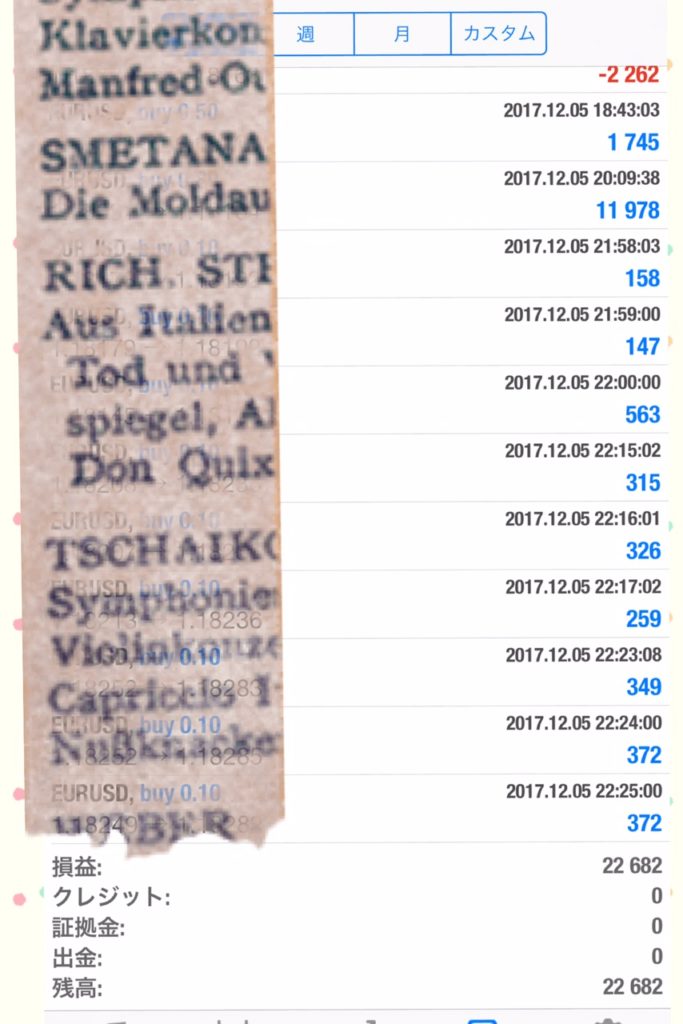Select the 月 period tab
The image size is (683, 1024).
[402, 34]
